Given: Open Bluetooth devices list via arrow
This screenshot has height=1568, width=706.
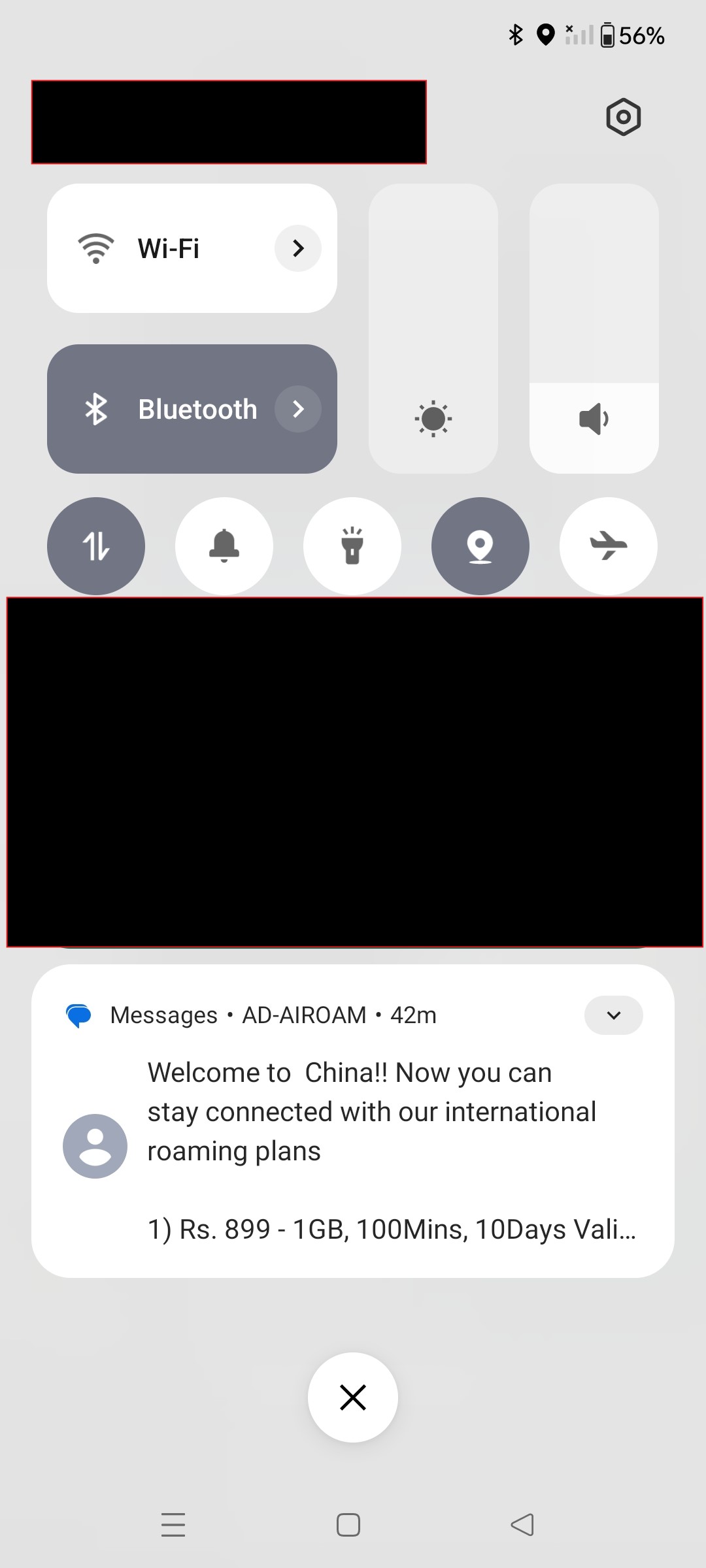Looking at the screenshot, I should (x=298, y=409).
